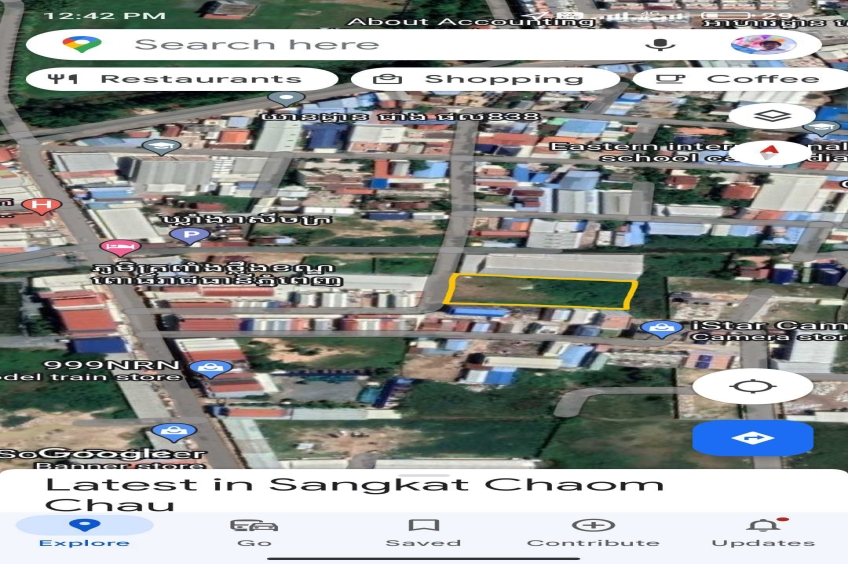Center map on my location

(x=752, y=386)
